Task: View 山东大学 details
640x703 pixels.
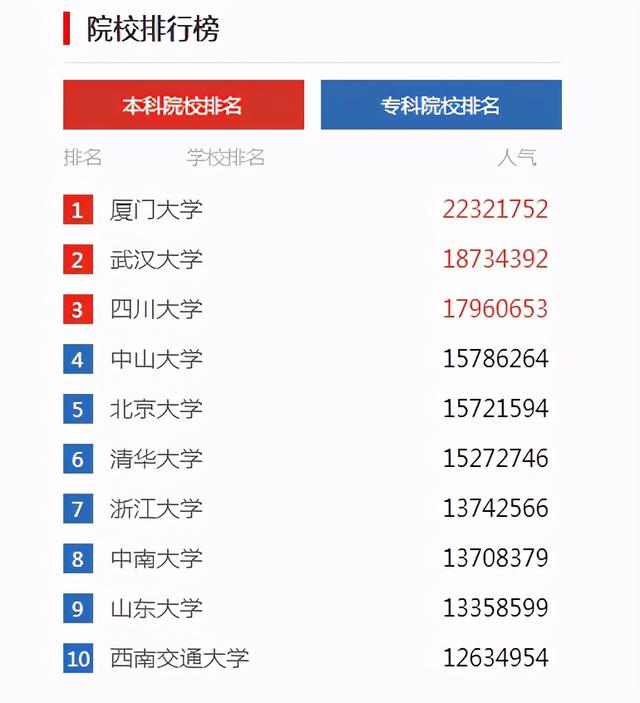Action: pyautogui.click(x=156, y=608)
